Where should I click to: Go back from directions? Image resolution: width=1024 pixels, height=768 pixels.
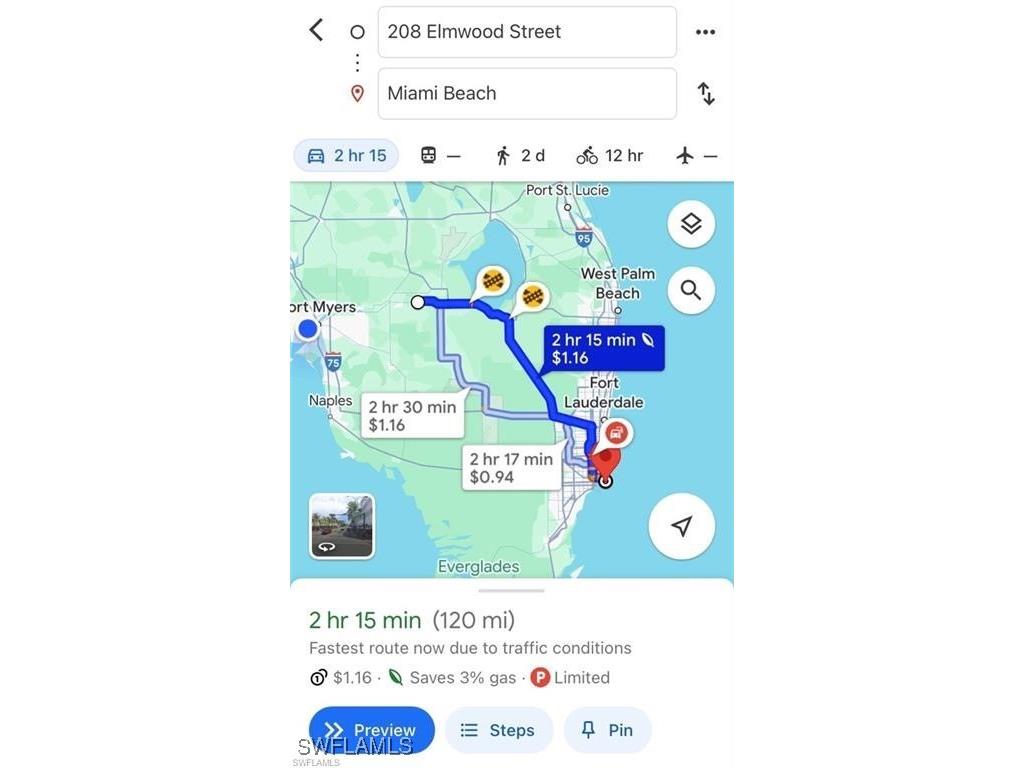pyautogui.click(x=316, y=30)
